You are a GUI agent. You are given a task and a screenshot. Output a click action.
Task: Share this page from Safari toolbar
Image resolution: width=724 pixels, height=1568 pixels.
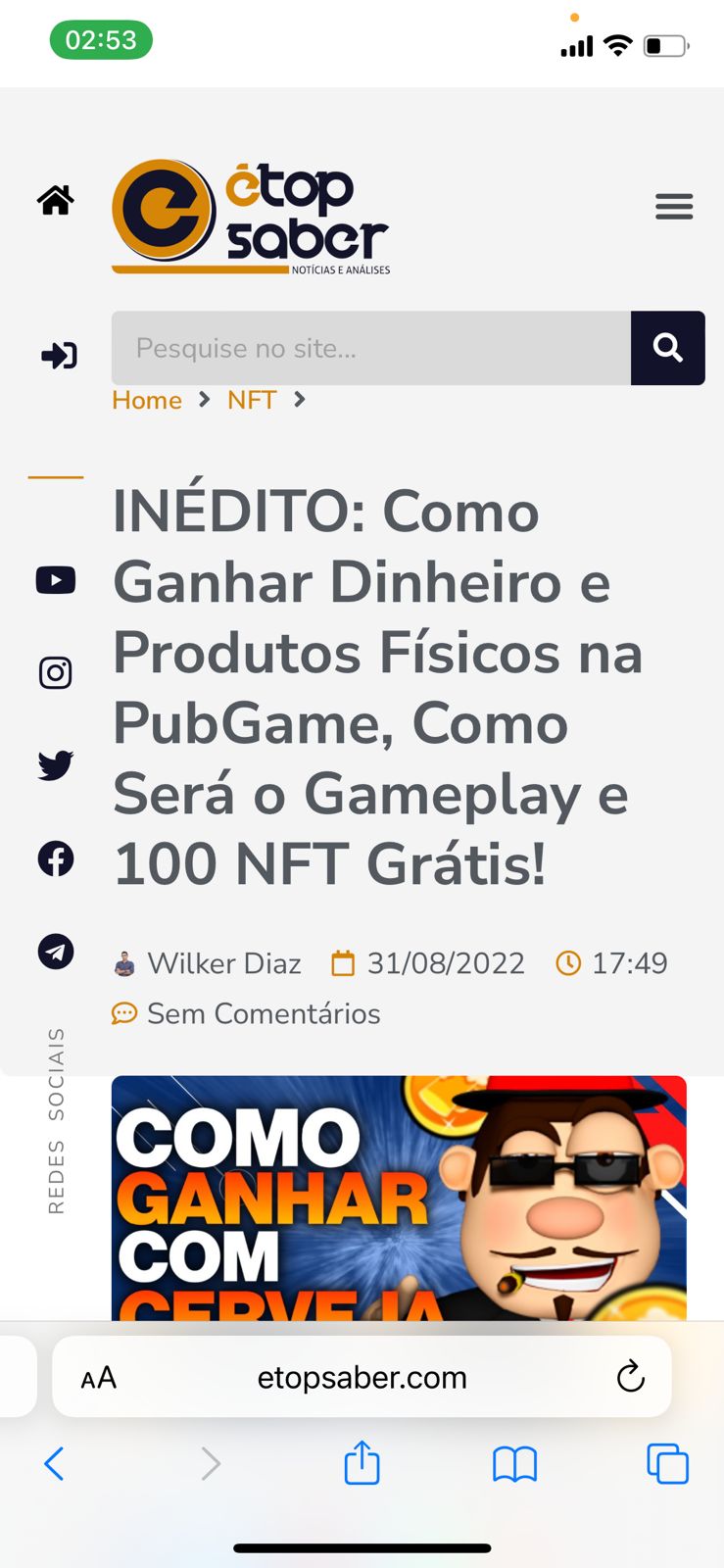362,1463
